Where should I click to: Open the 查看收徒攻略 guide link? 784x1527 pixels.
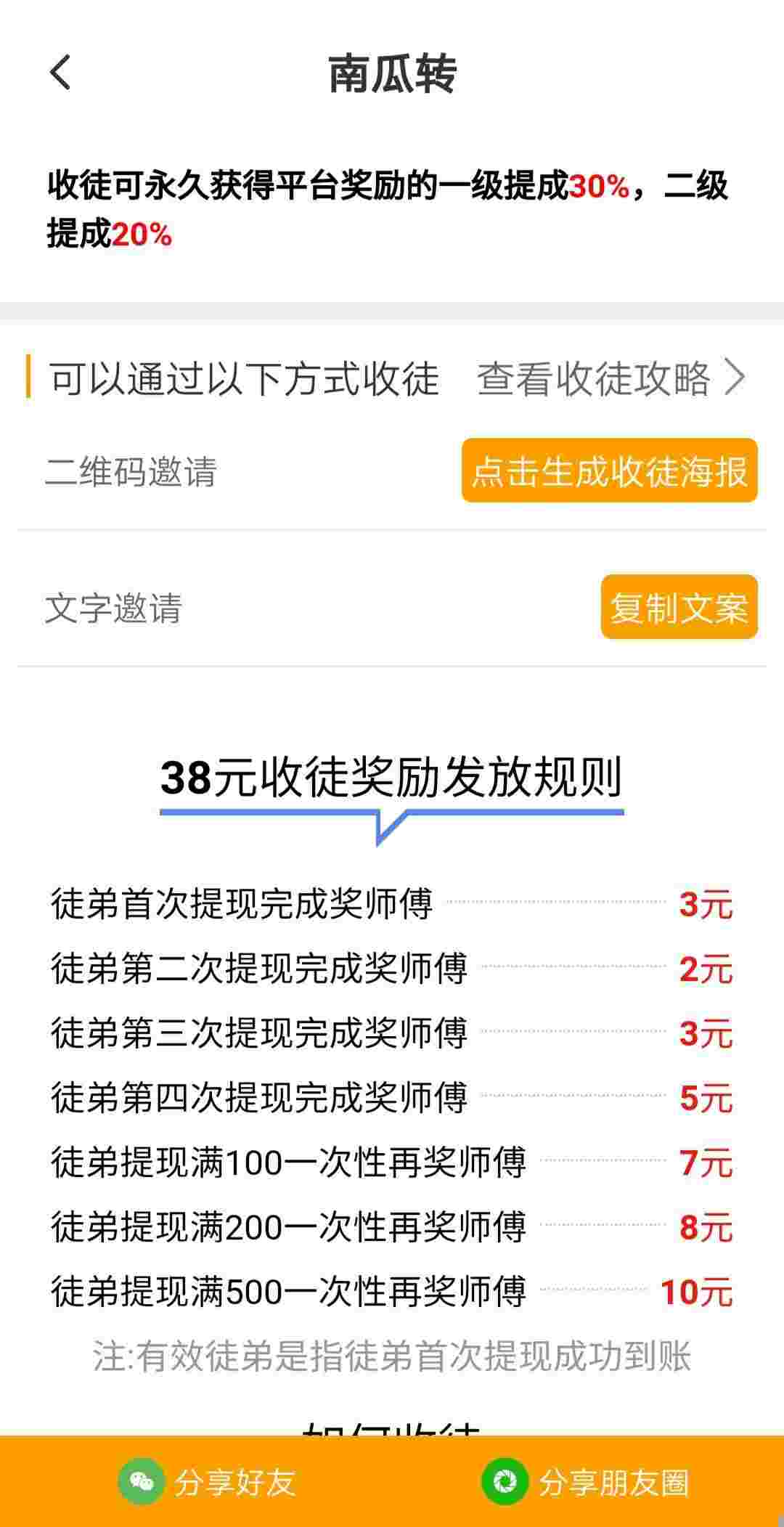(611, 378)
